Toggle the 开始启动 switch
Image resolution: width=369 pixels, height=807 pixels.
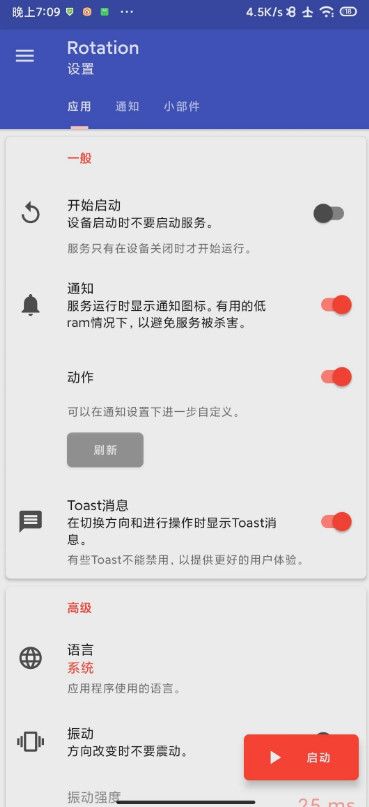point(329,213)
